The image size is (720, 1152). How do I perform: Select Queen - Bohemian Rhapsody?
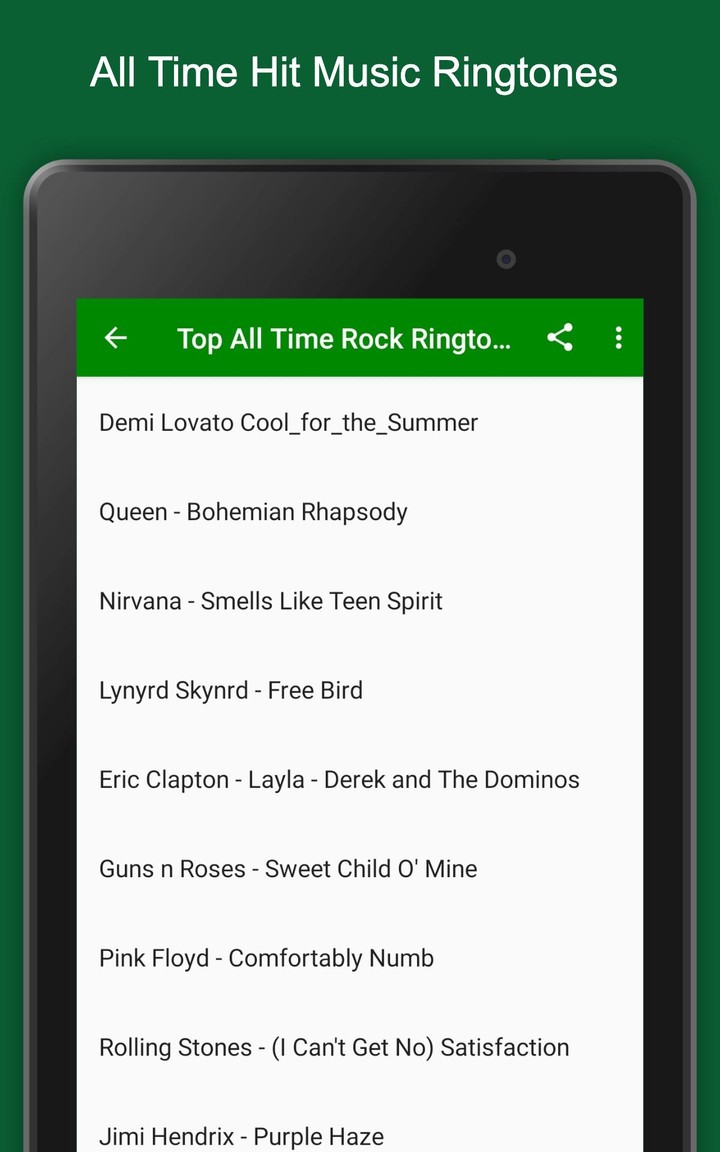pyautogui.click(x=253, y=512)
